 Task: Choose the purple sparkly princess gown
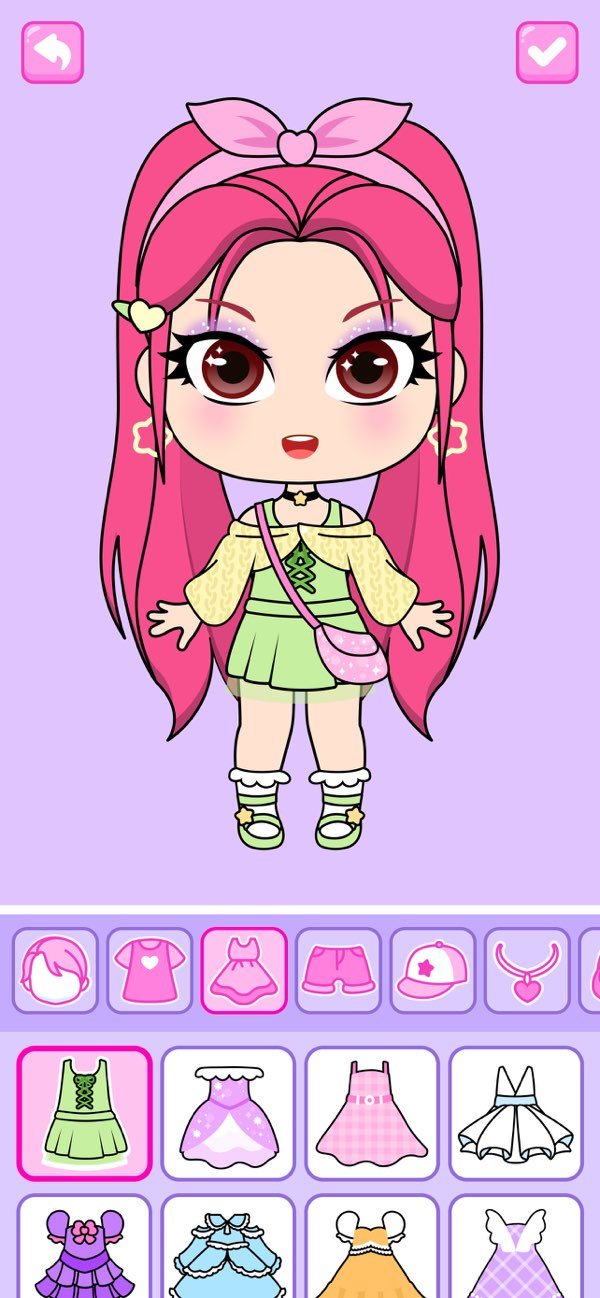coord(228,1113)
